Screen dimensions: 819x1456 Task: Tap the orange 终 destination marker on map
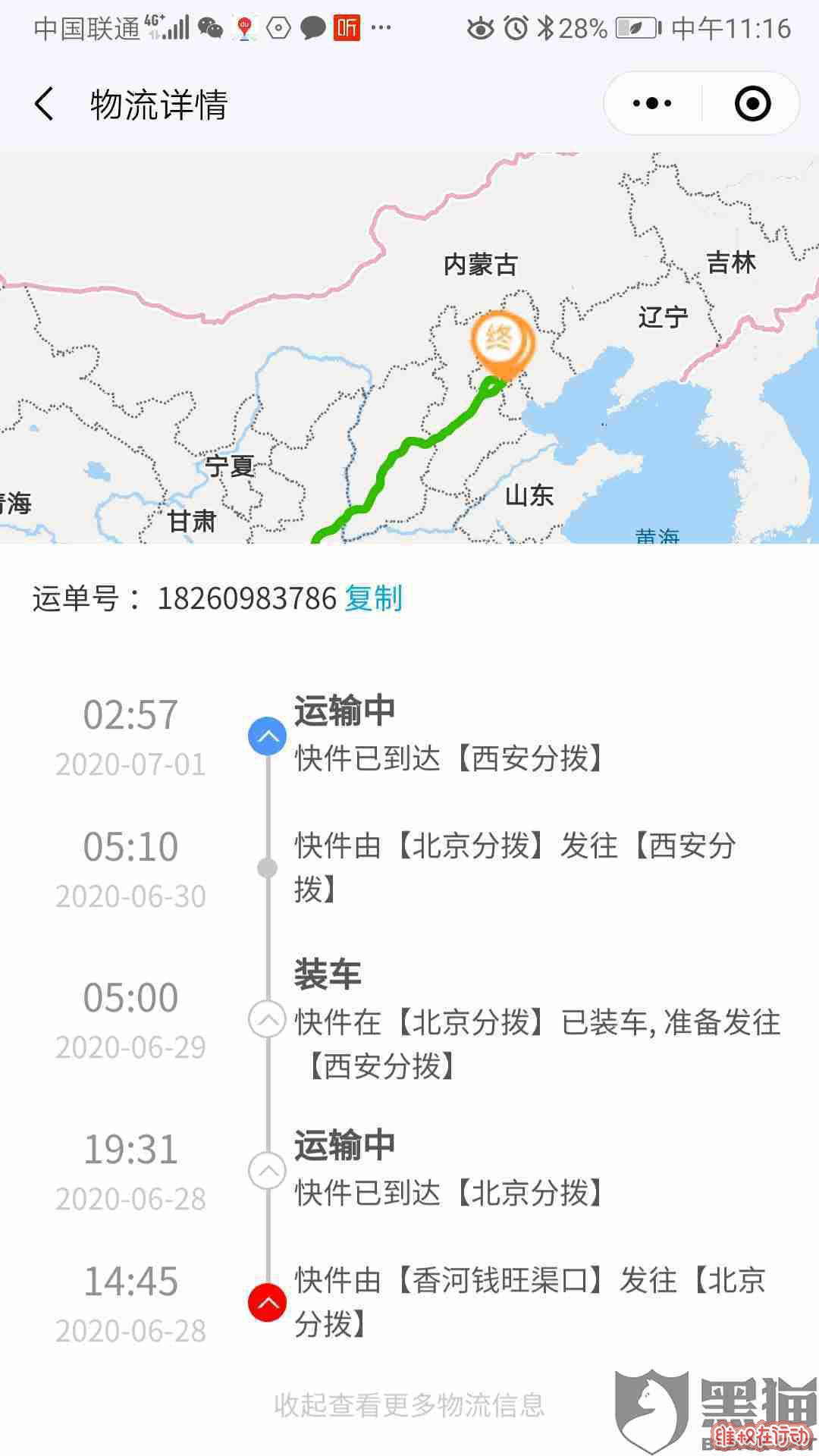tap(502, 341)
